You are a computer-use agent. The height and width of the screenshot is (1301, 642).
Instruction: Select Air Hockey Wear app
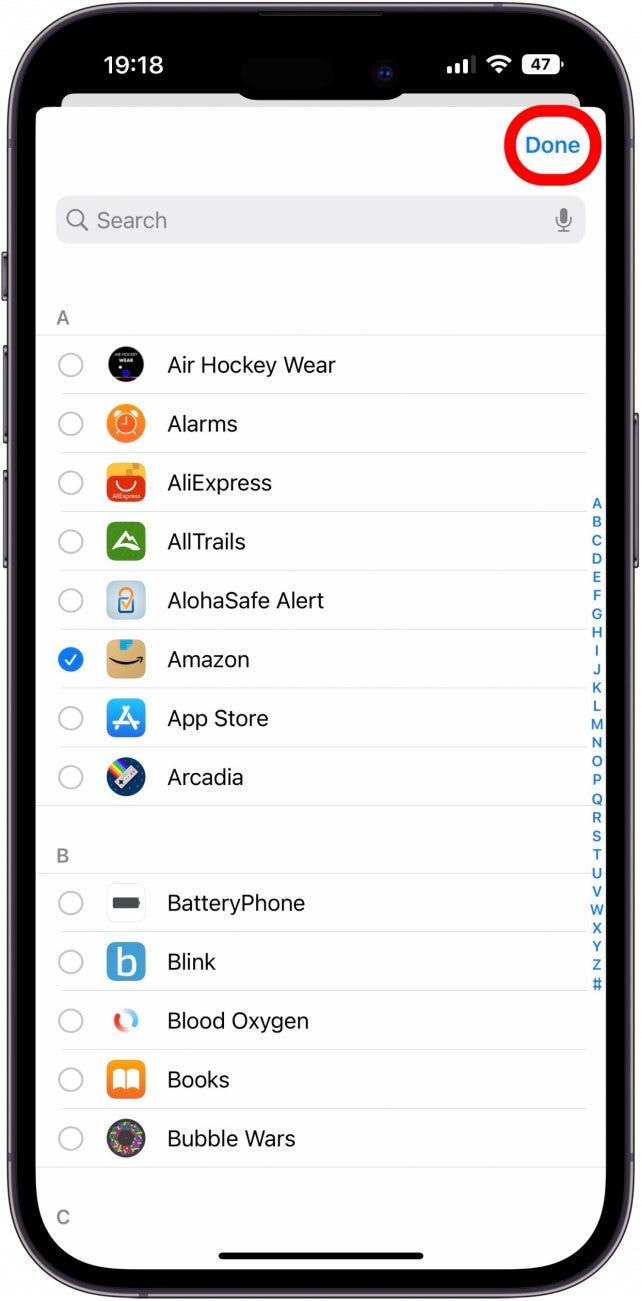coord(70,365)
